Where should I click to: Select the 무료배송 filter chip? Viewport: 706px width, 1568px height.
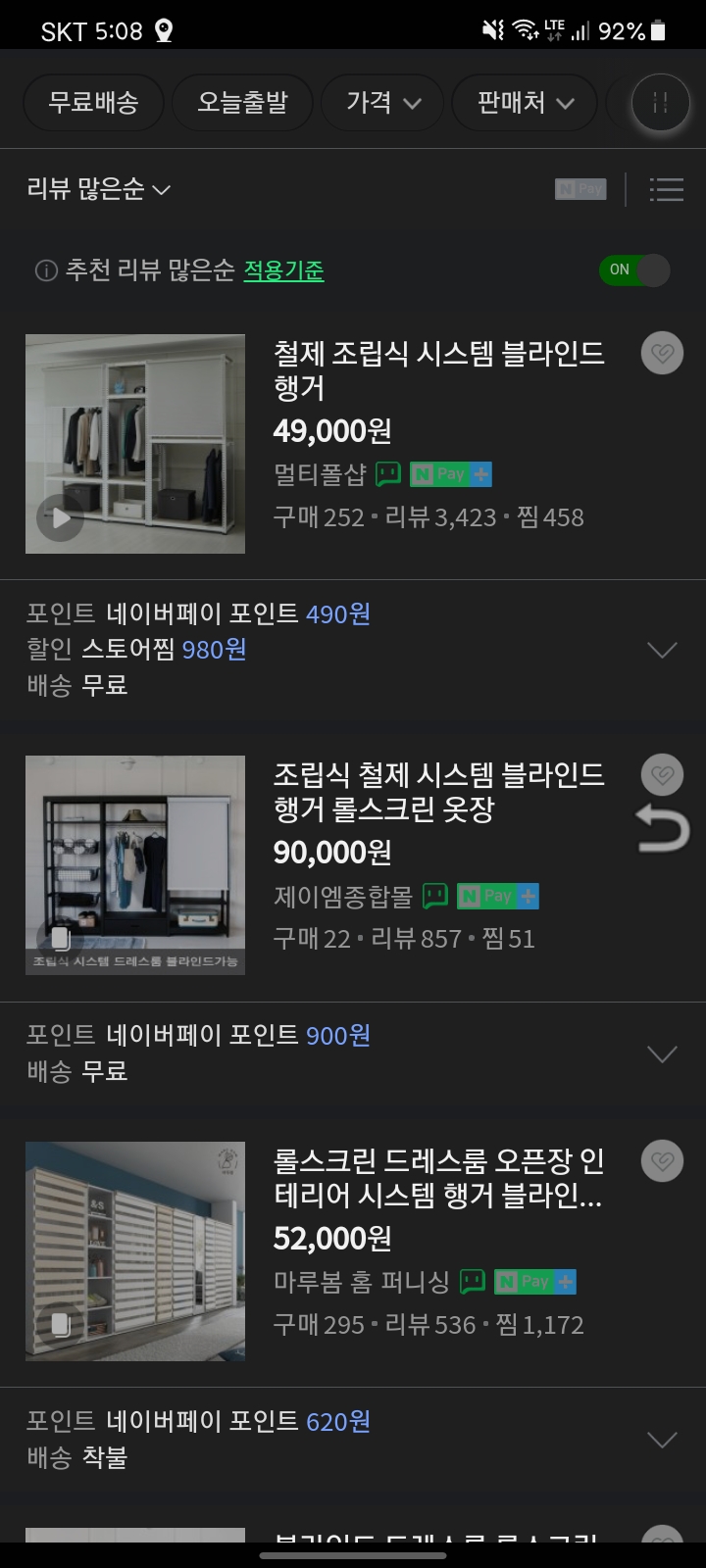pos(93,102)
